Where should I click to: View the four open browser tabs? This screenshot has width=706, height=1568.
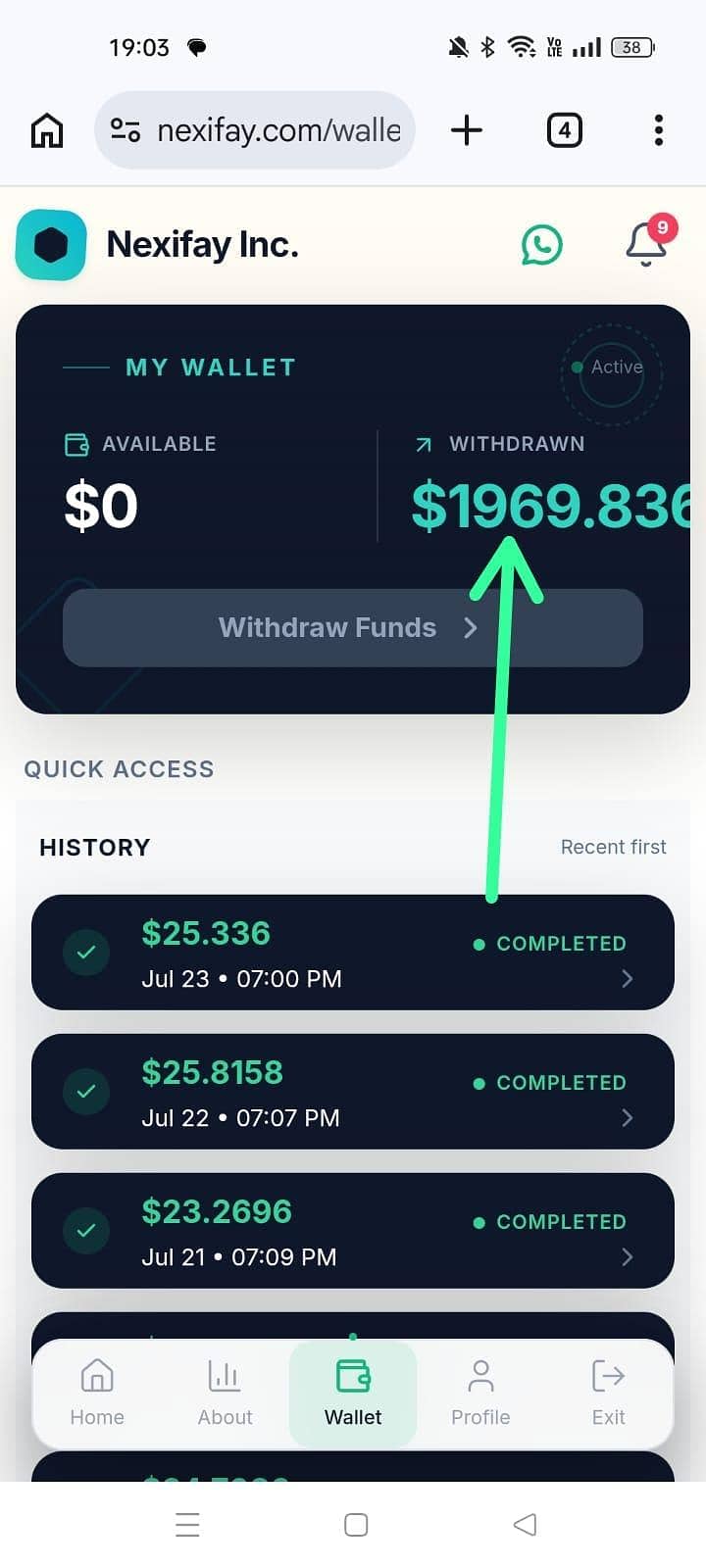tap(564, 130)
